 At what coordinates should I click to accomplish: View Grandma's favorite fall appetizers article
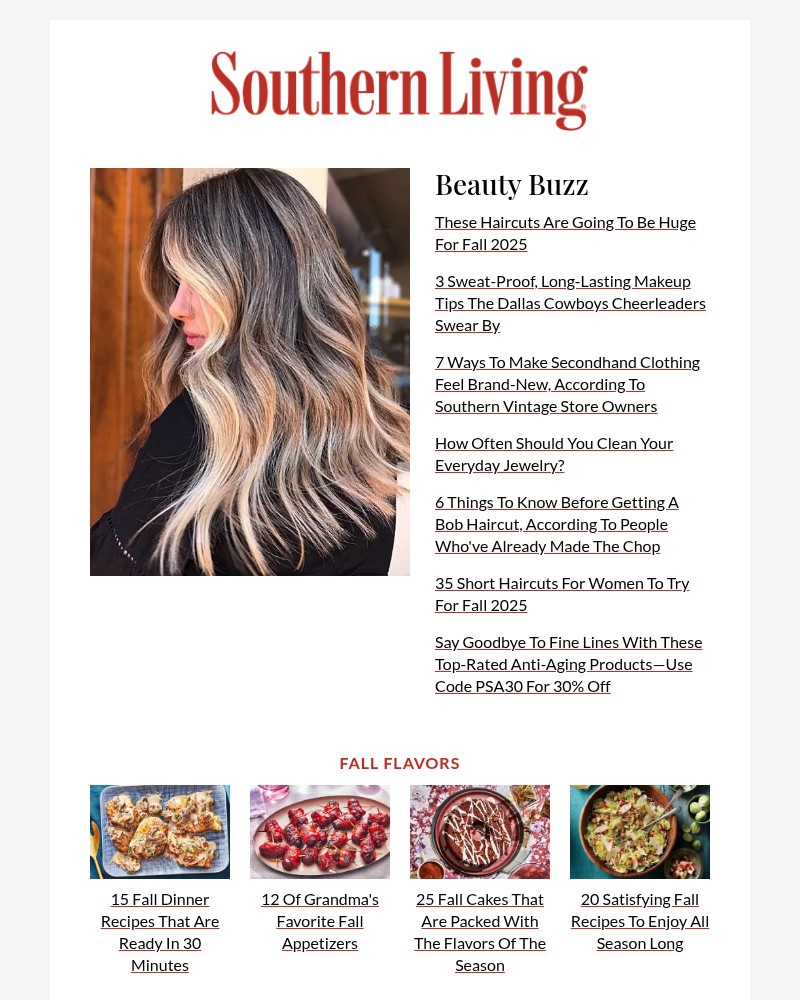(320, 920)
